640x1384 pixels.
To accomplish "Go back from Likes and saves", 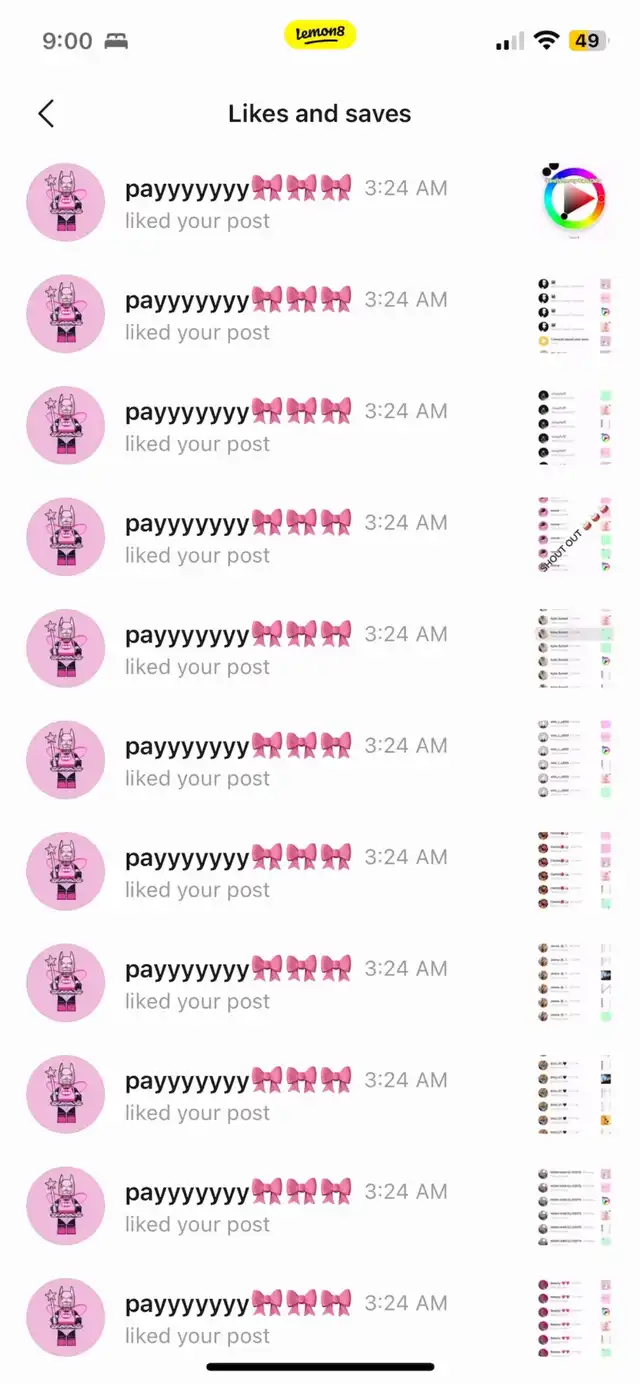I will 46,114.
